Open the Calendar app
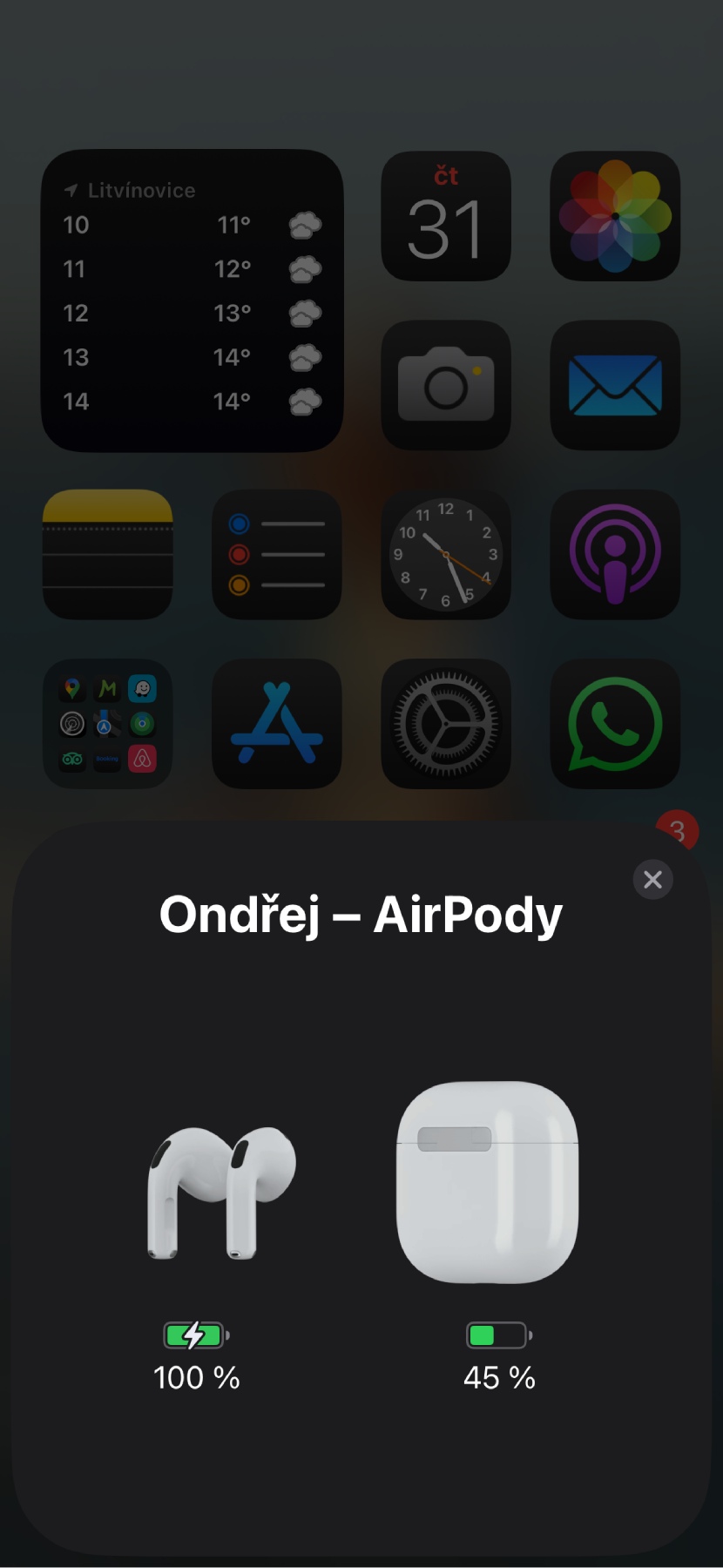Screen dimensions: 723x1568 pos(446,216)
